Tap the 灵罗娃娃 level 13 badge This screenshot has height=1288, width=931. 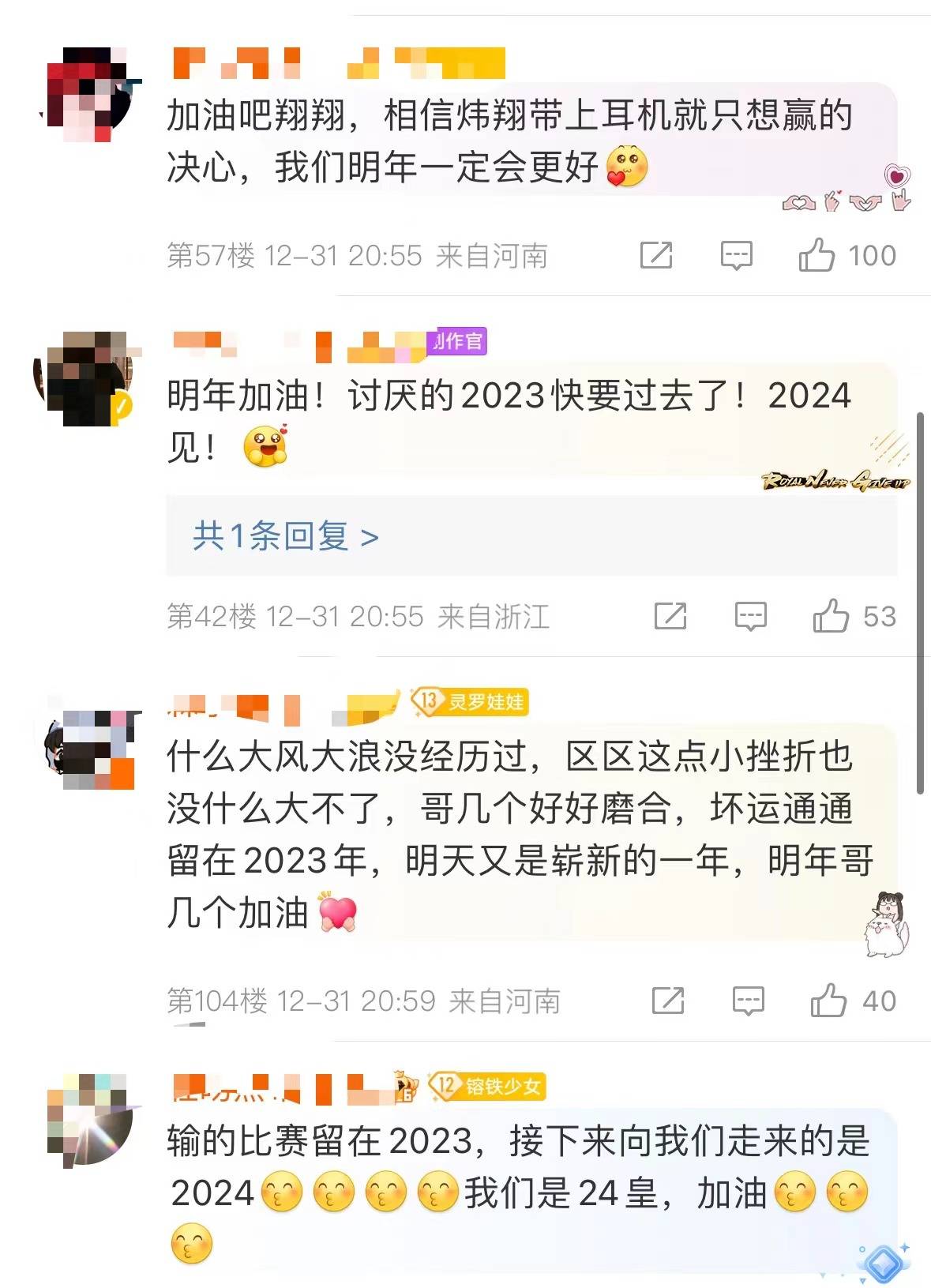pos(470,701)
